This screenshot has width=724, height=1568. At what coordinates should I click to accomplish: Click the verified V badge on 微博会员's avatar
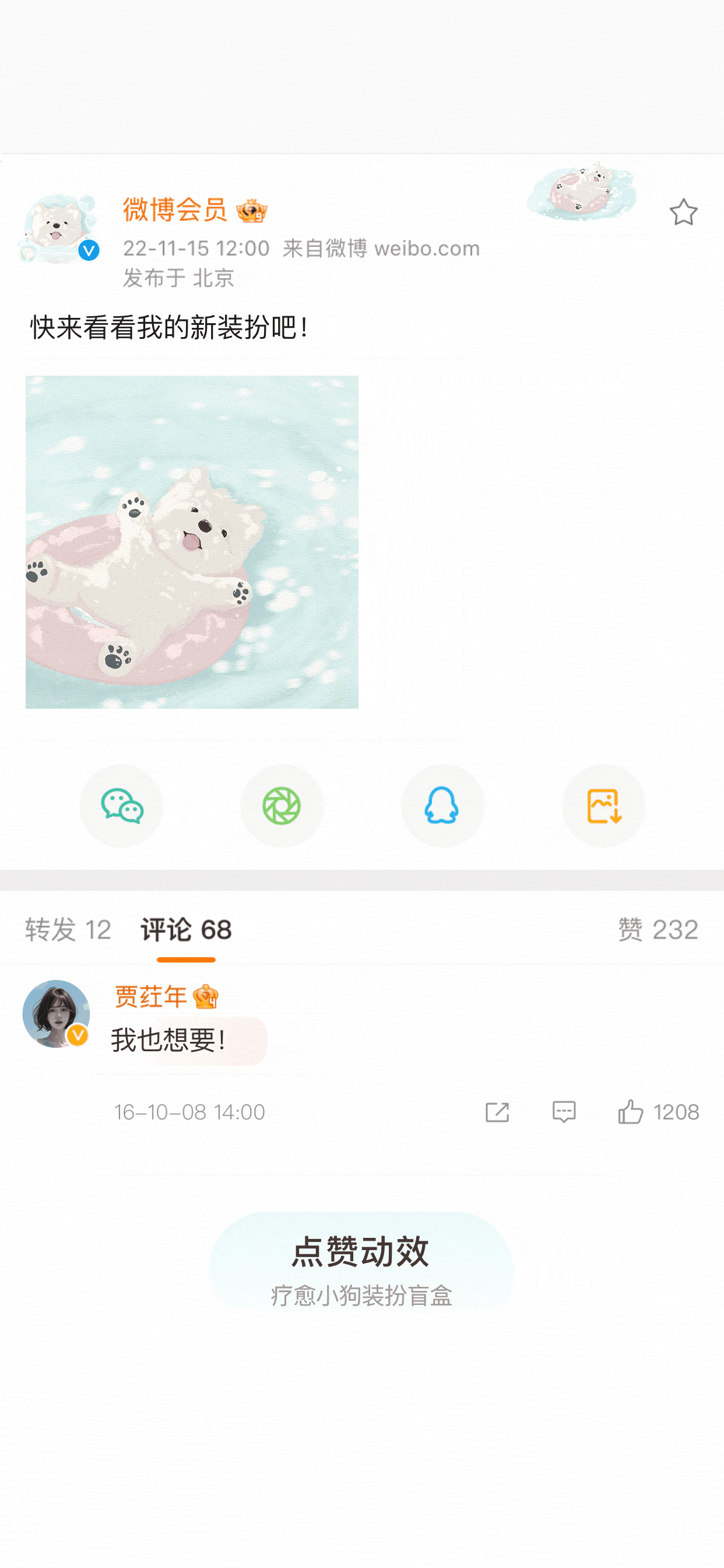88,250
